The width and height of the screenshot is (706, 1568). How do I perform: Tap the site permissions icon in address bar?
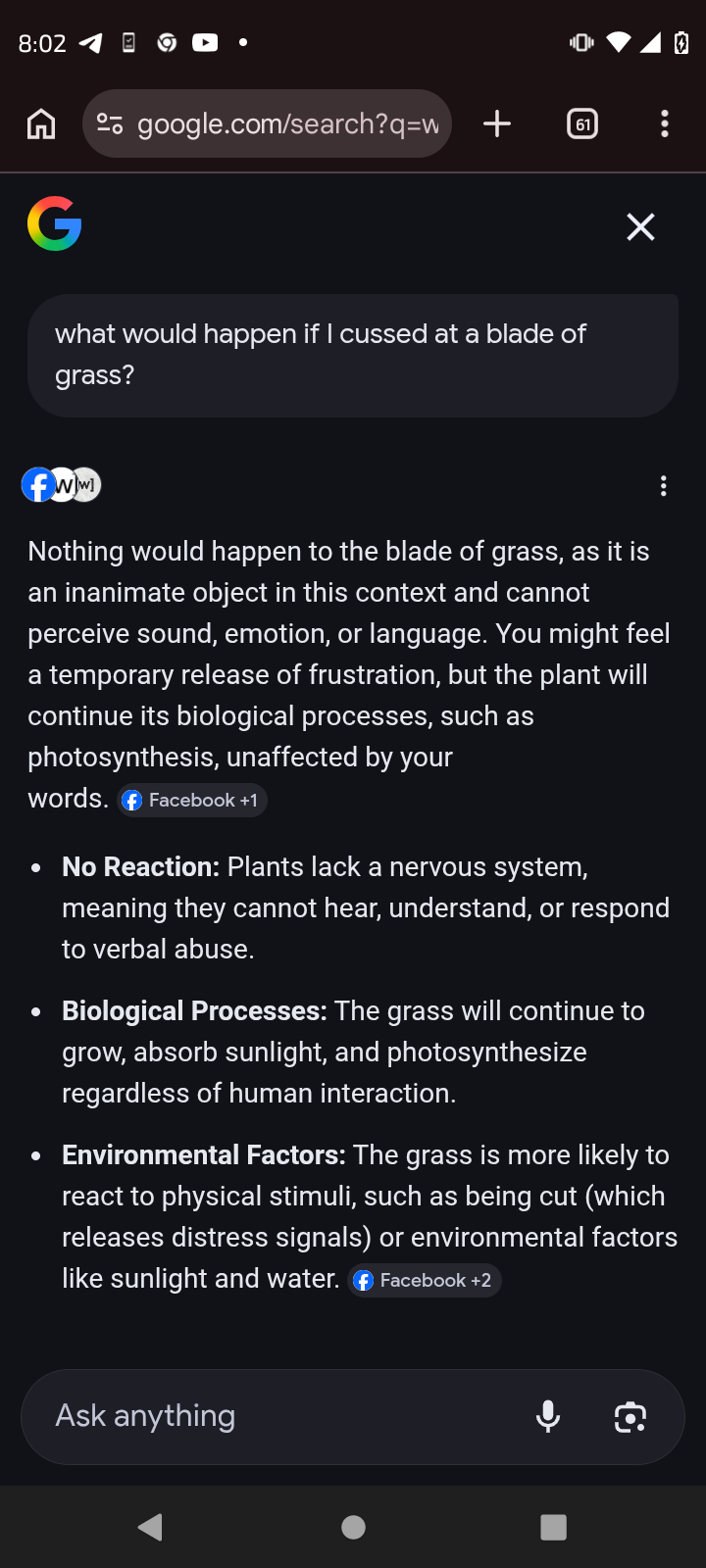tap(110, 123)
